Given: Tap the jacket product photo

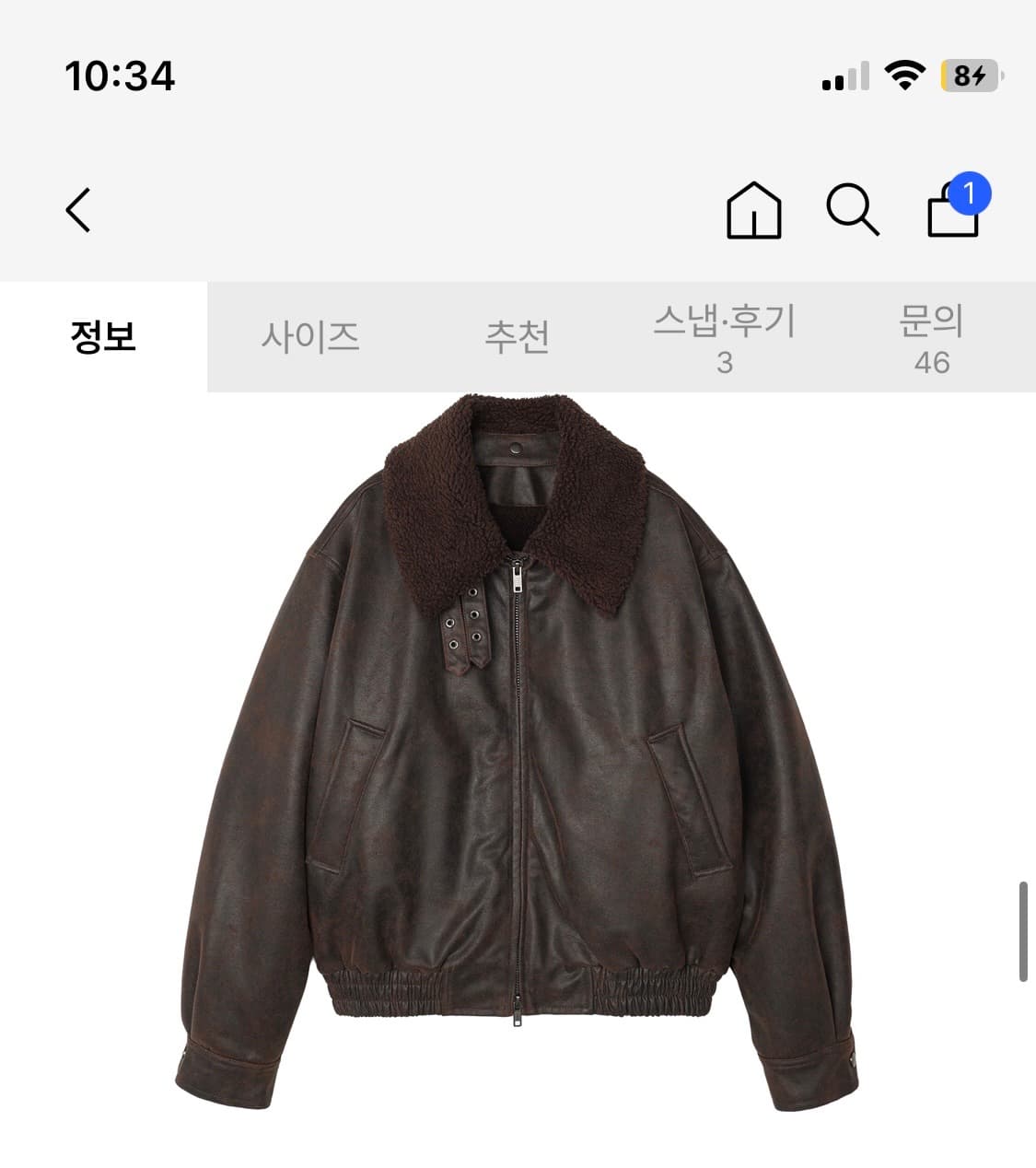Looking at the screenshot, I should click(516, 755).
